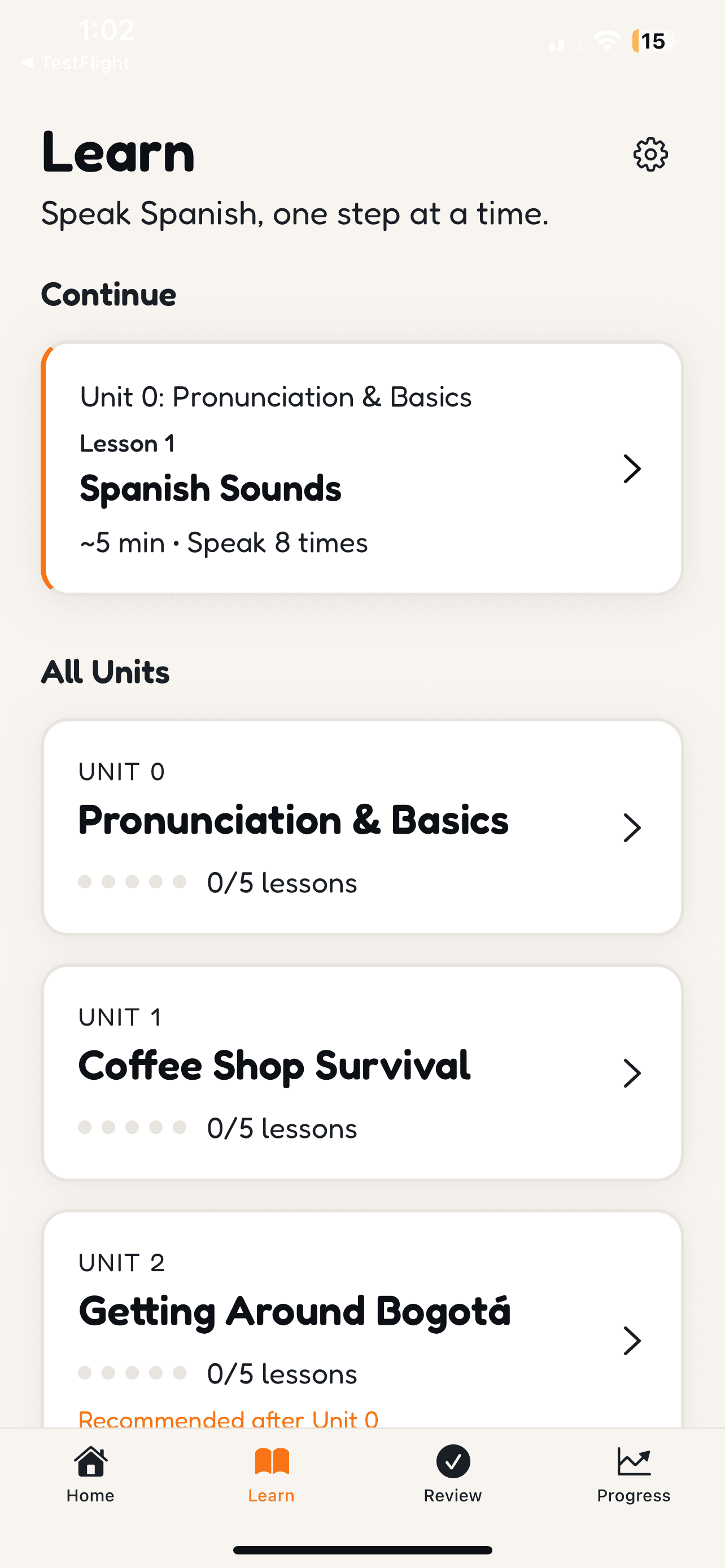Open Unit 0 Pronunciation & Basics

point(361,826)
